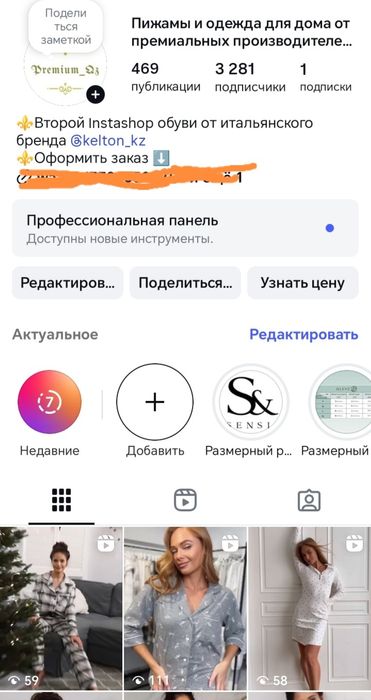
Task: Open the reel with 59 views
Action: click(61, 608)
